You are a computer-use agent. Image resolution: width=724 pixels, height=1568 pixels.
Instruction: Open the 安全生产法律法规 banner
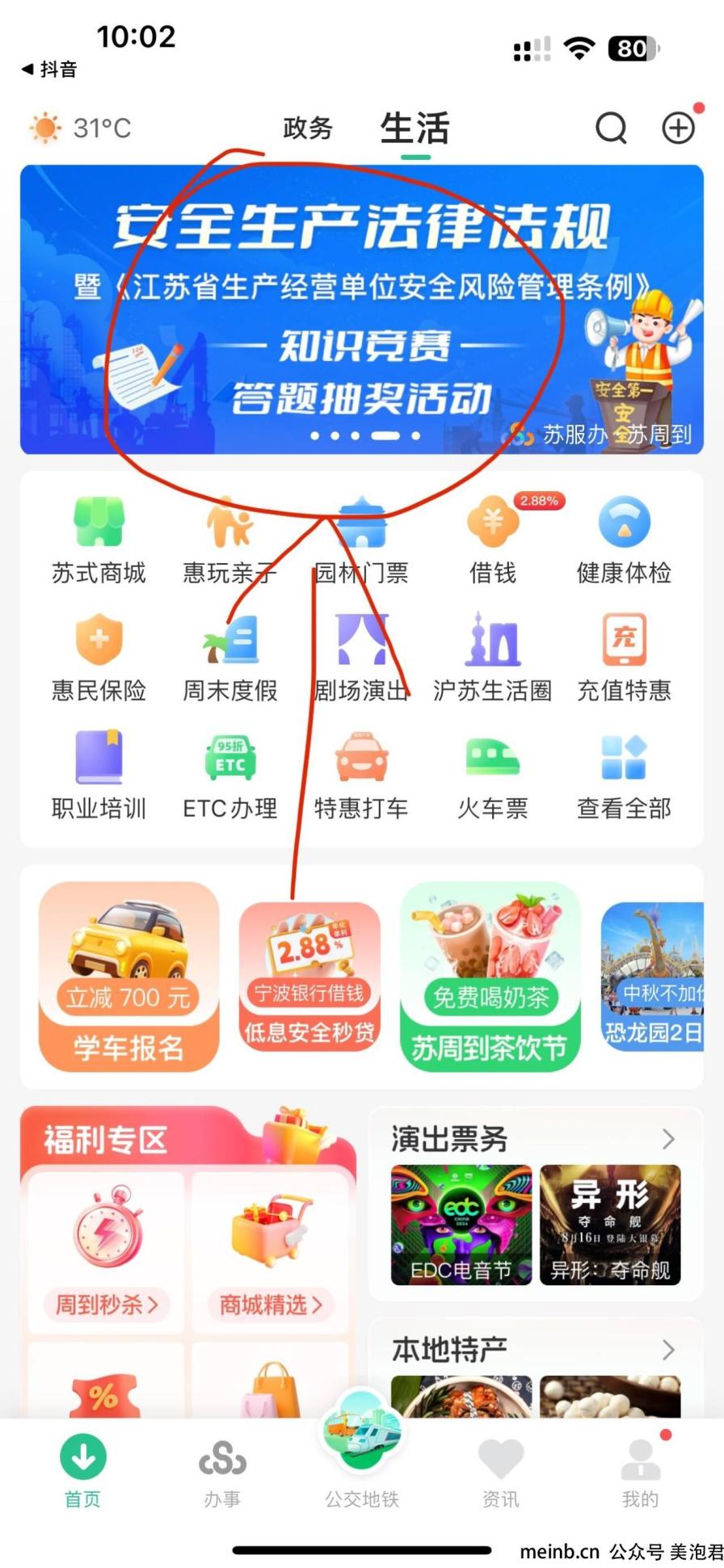pos(361,309)
